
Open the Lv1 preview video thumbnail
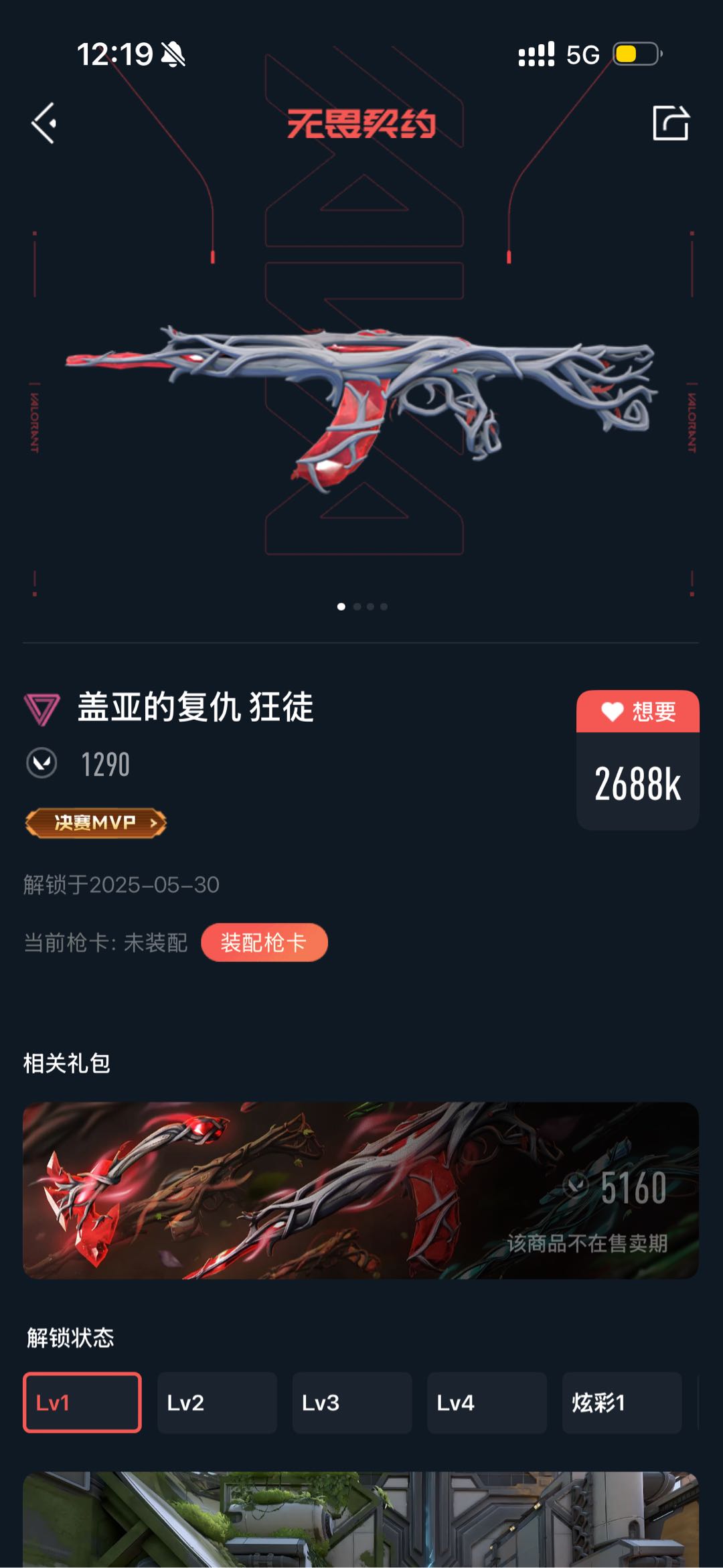click(x=361, y=1518)
